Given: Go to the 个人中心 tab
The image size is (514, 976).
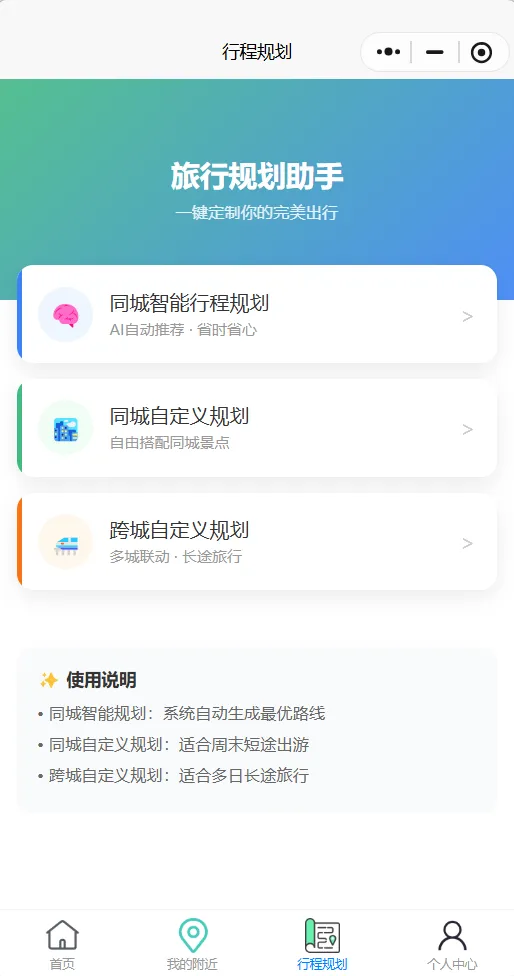Looking at the screenshot, I should [x=452, y=944].
